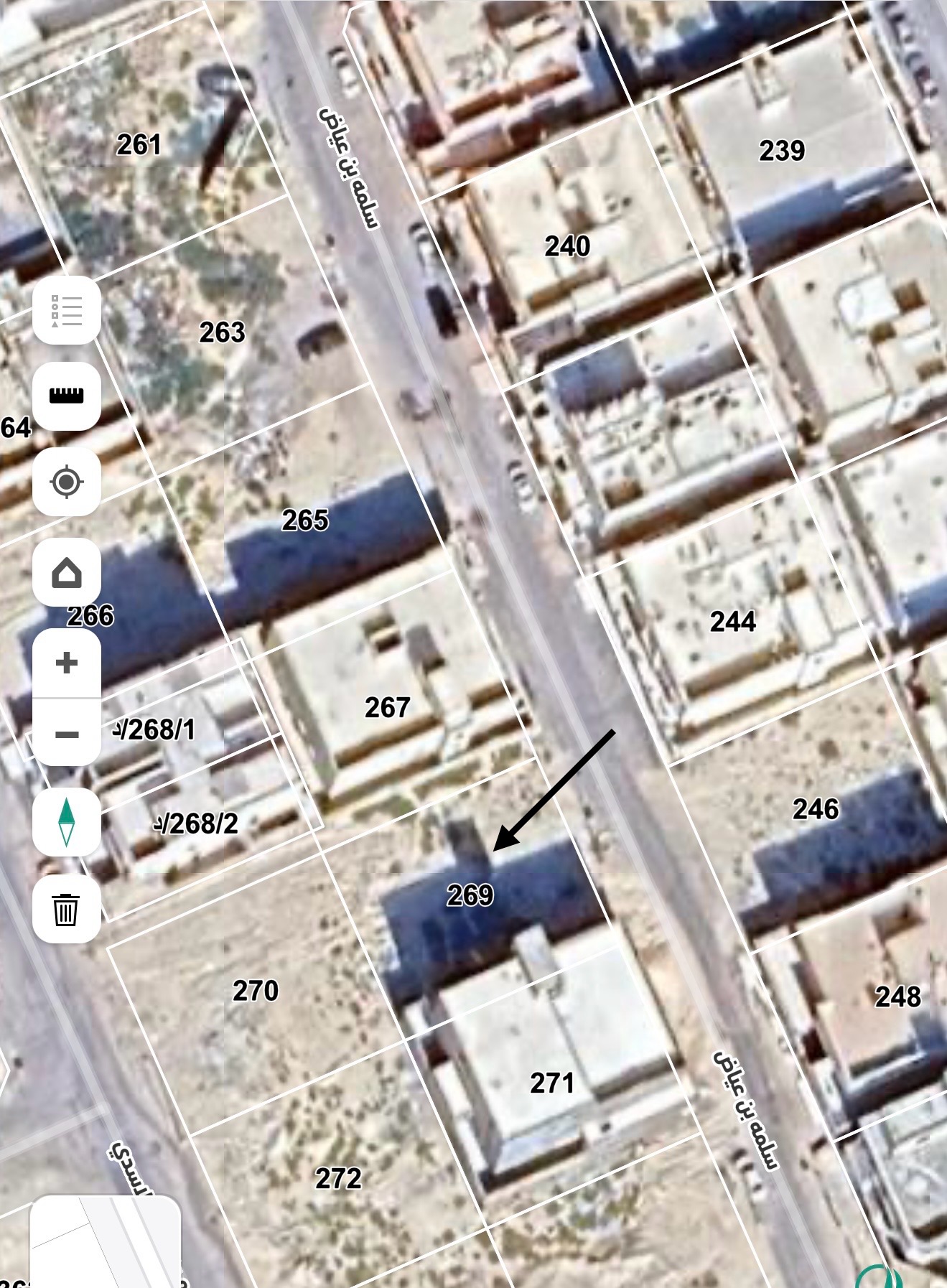Select land parcel 271

(x=551, y=1083)
